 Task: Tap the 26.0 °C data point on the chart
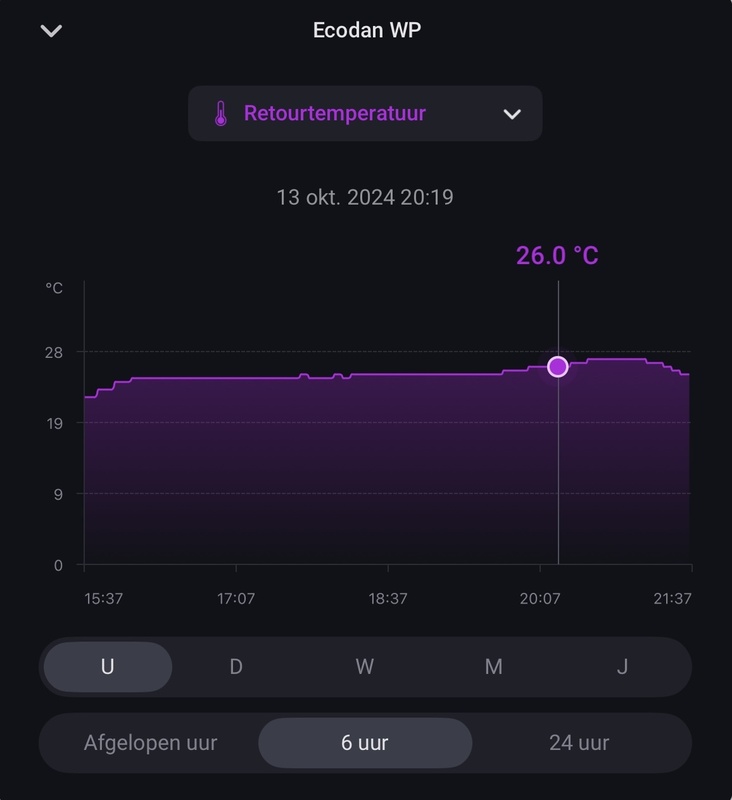(558, 367)
